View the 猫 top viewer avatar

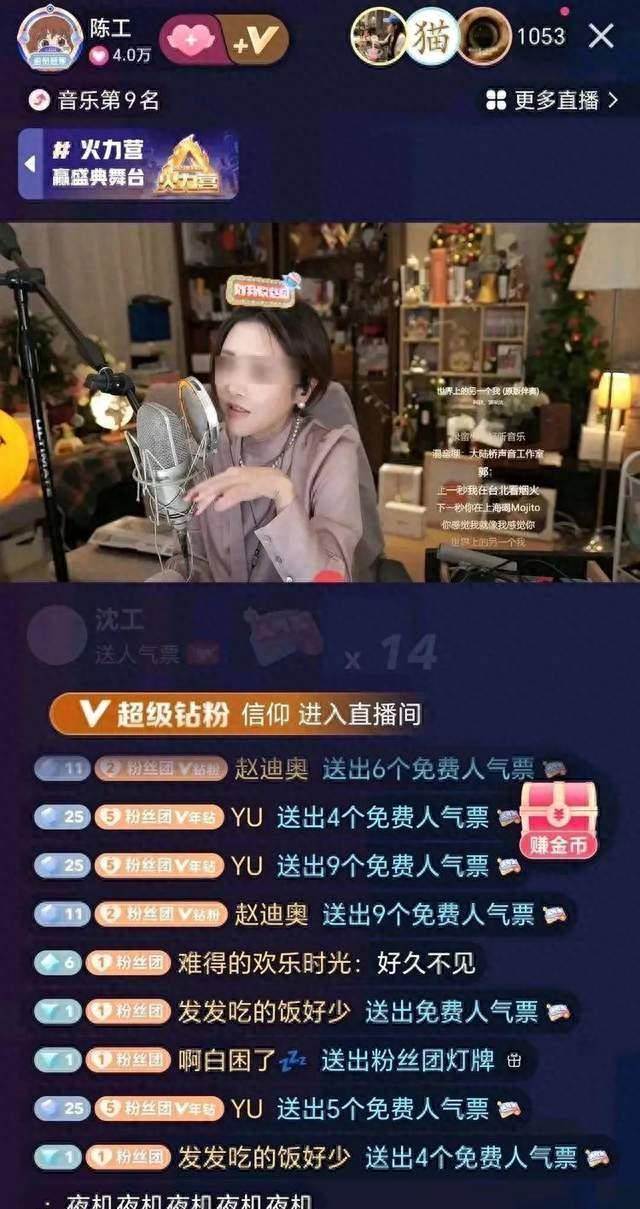[x=431, y=37]
